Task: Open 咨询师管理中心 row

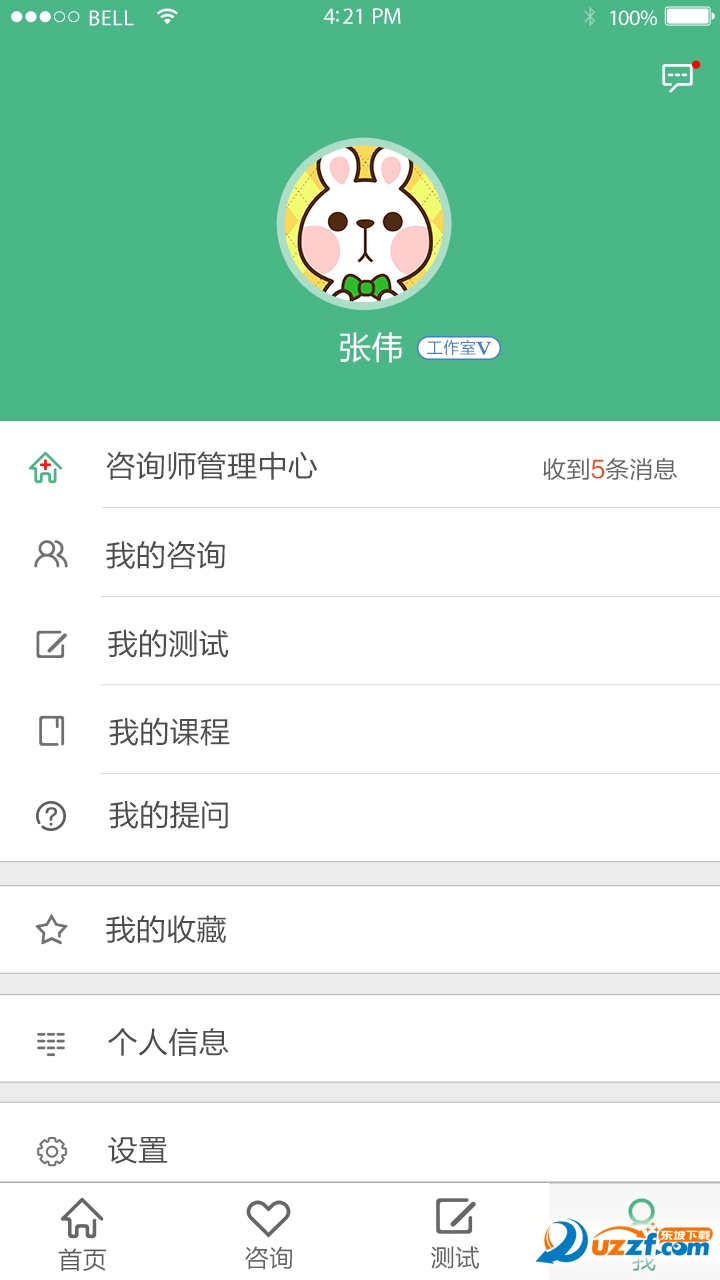Action: coord(360,466)
